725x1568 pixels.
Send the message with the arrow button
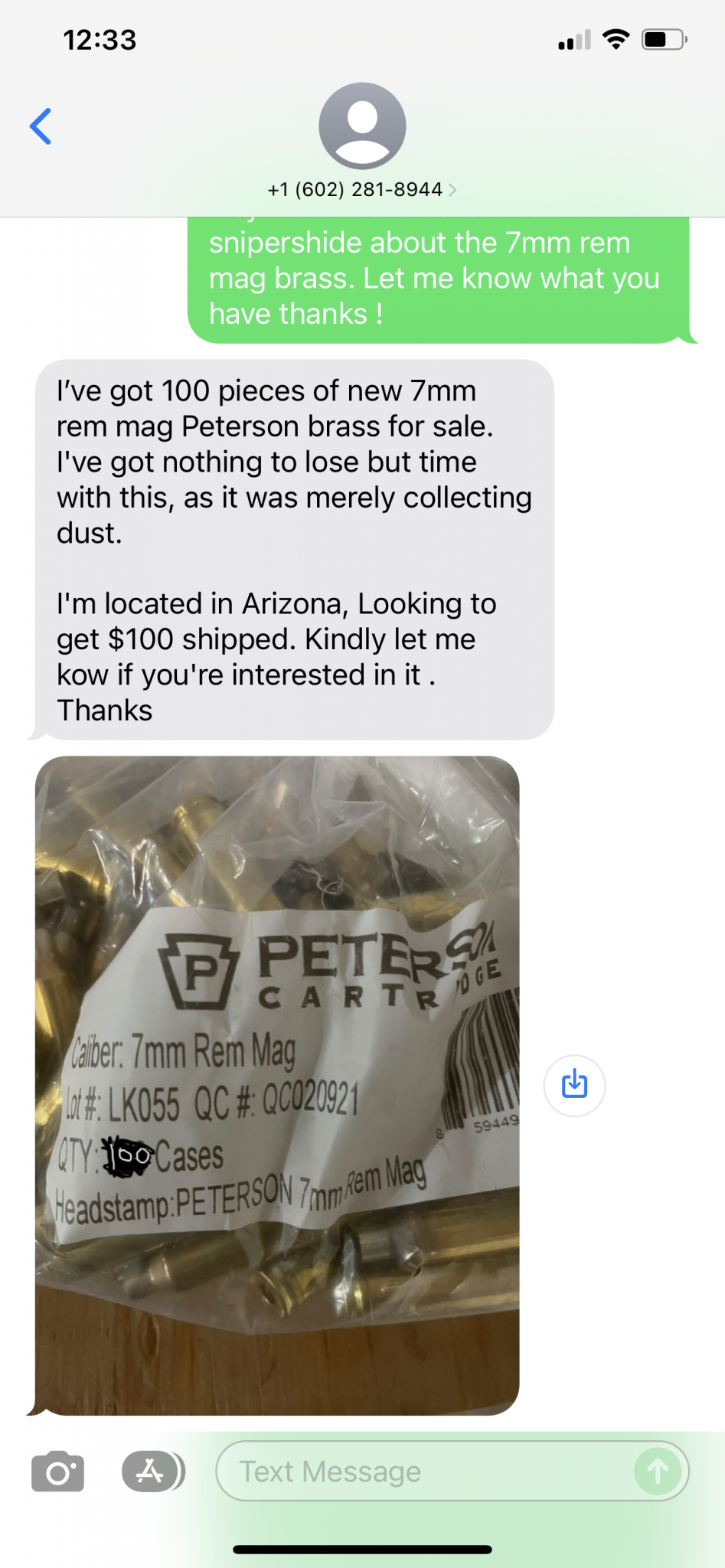coord(657,1471)
